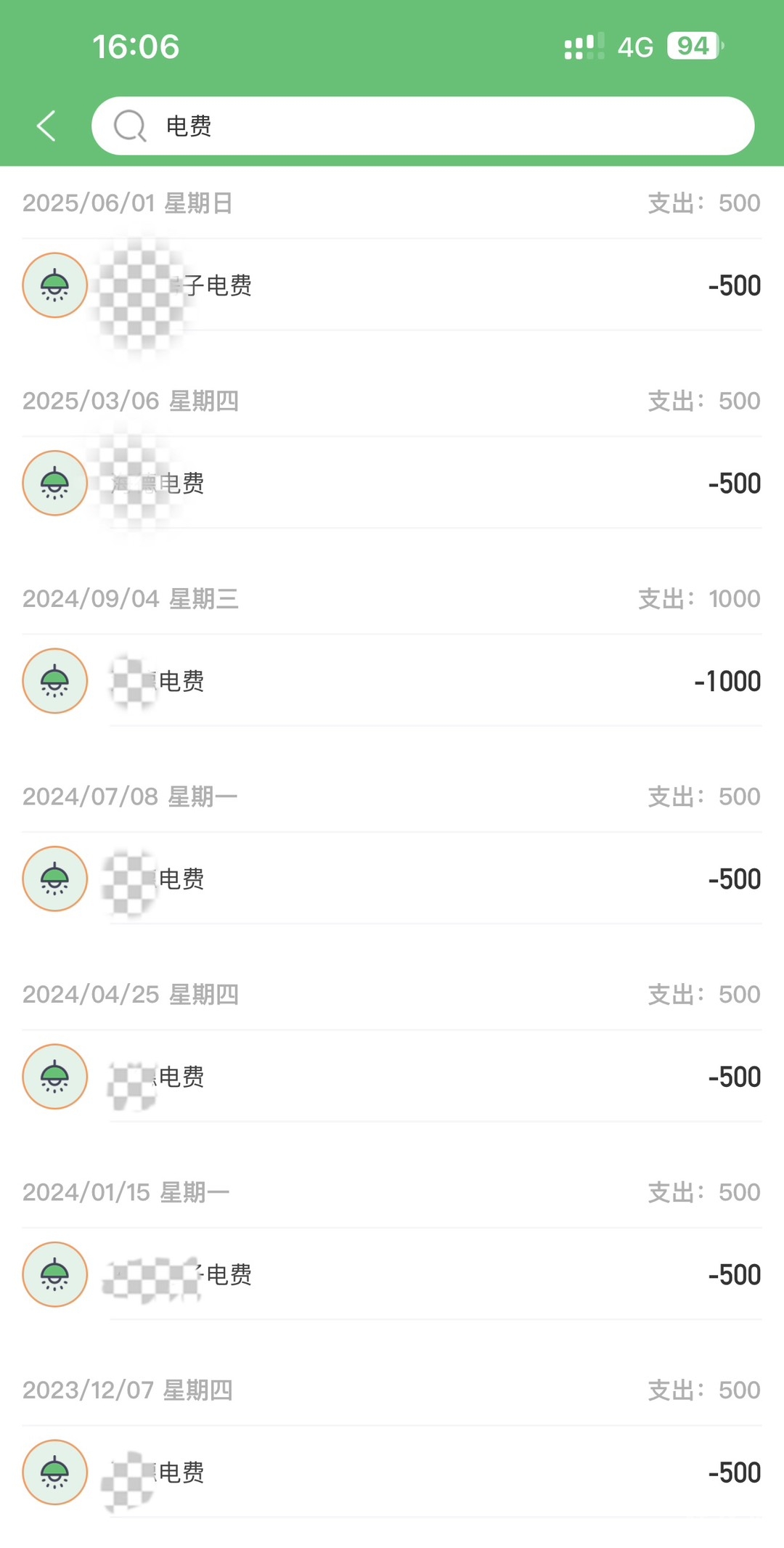Open the 2023/12/07 电费 expense entry
The width and height of the screenshot is (784, 1548).
point(392,1472)
